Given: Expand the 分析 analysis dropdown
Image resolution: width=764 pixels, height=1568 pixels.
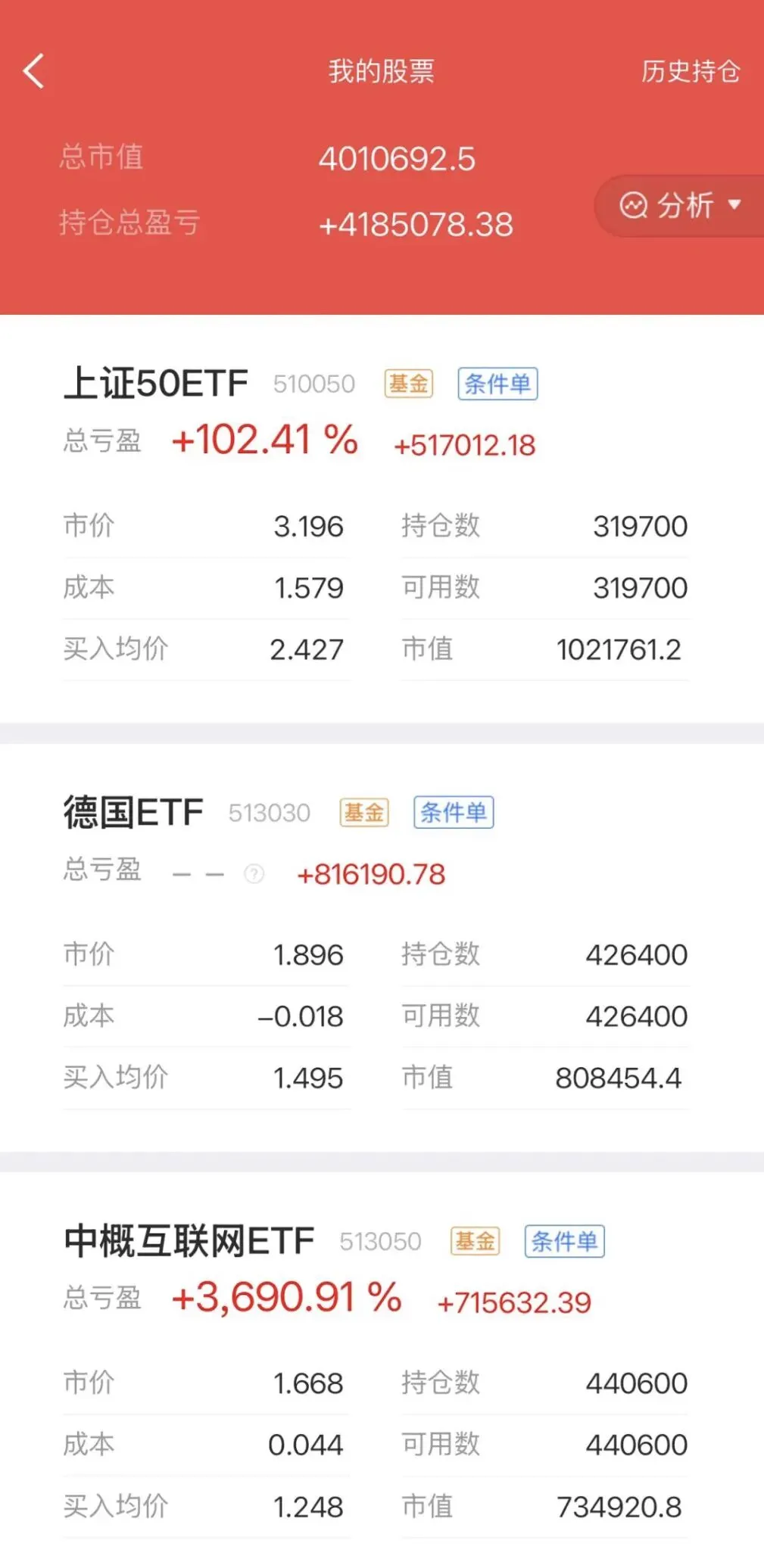Looking at the screenshot, I should (680, 205).
